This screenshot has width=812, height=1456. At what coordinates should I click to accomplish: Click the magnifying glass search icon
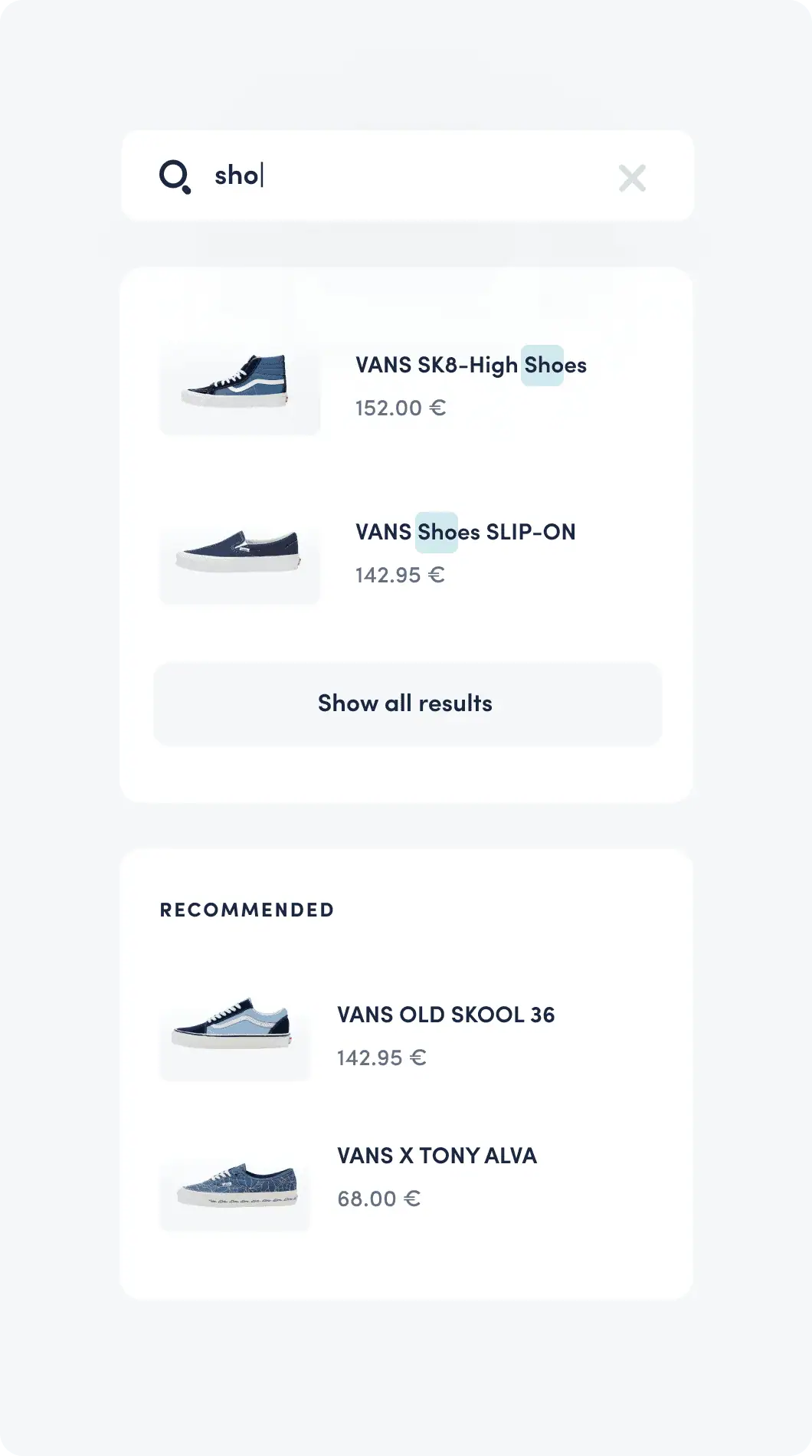point(175,177)
